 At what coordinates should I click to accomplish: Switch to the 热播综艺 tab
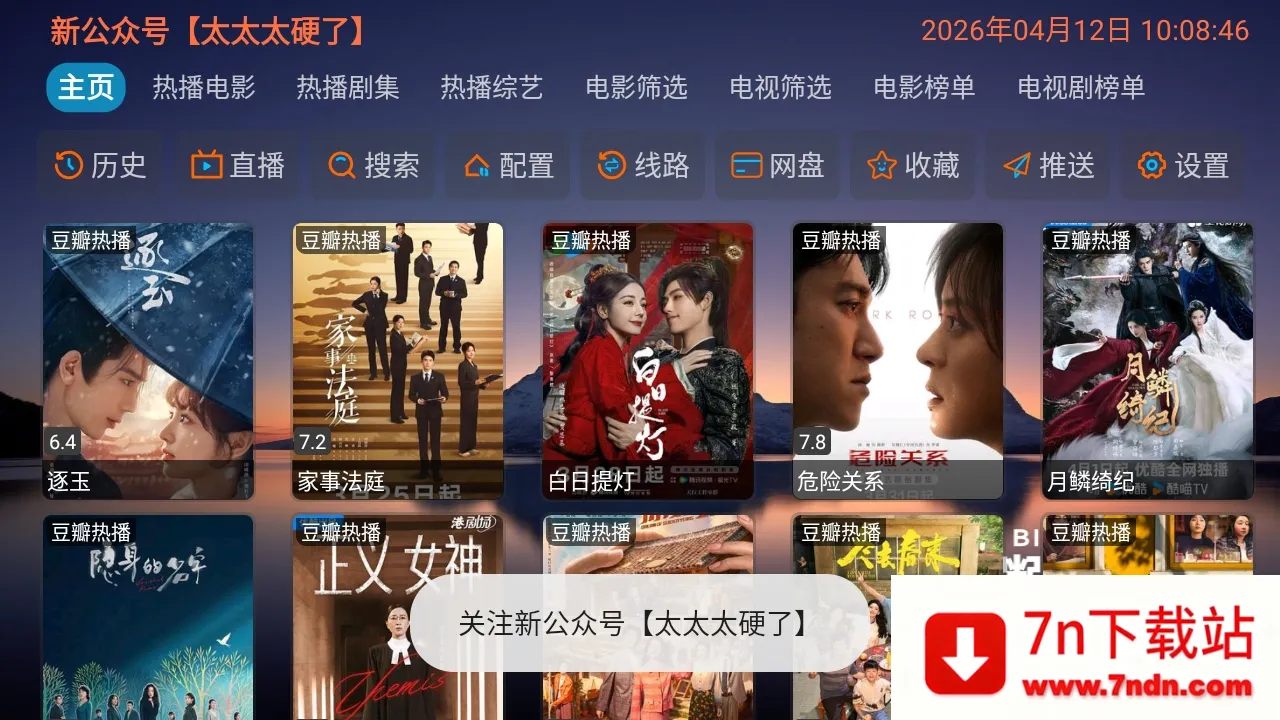[492, 88]
